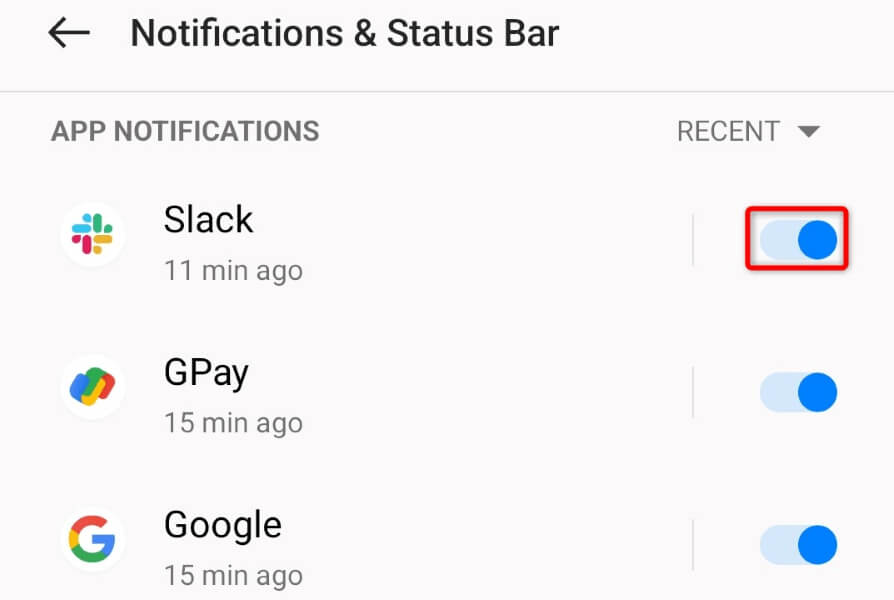Disable GPay notifications switch
Viewport: 894px width, 600px height.
(x=798, y=393)
